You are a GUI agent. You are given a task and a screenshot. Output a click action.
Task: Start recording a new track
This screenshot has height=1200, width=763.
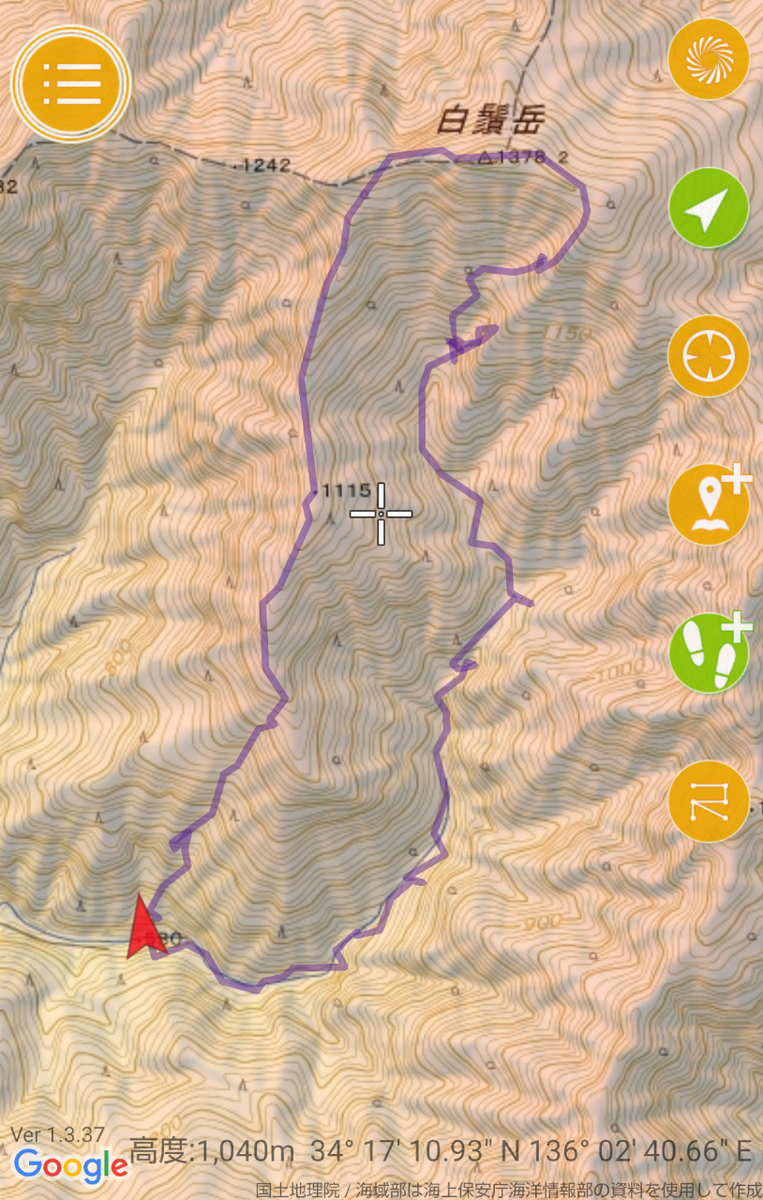point(709,653)
